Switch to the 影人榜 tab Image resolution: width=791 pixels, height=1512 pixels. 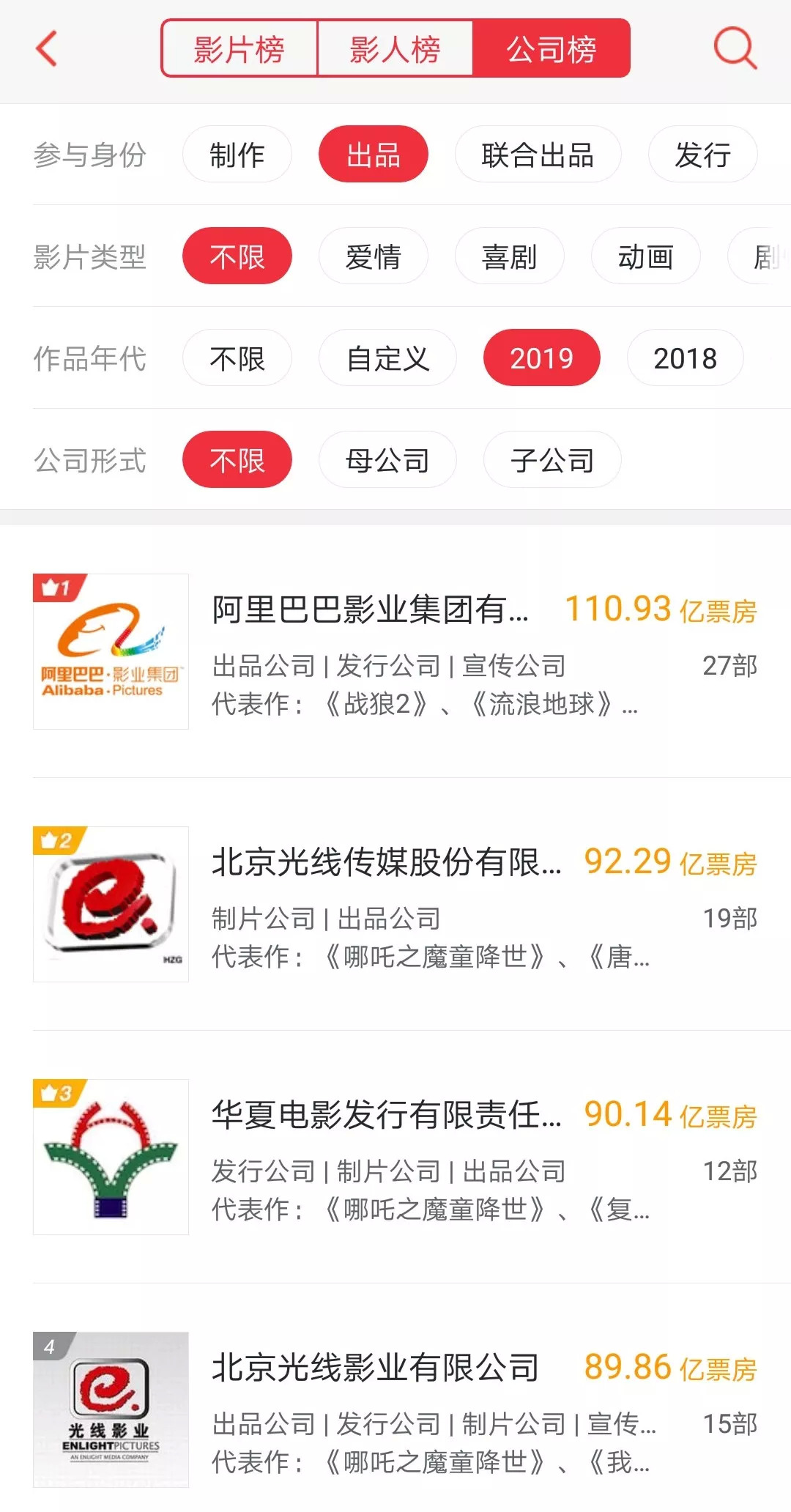[395, 49]
